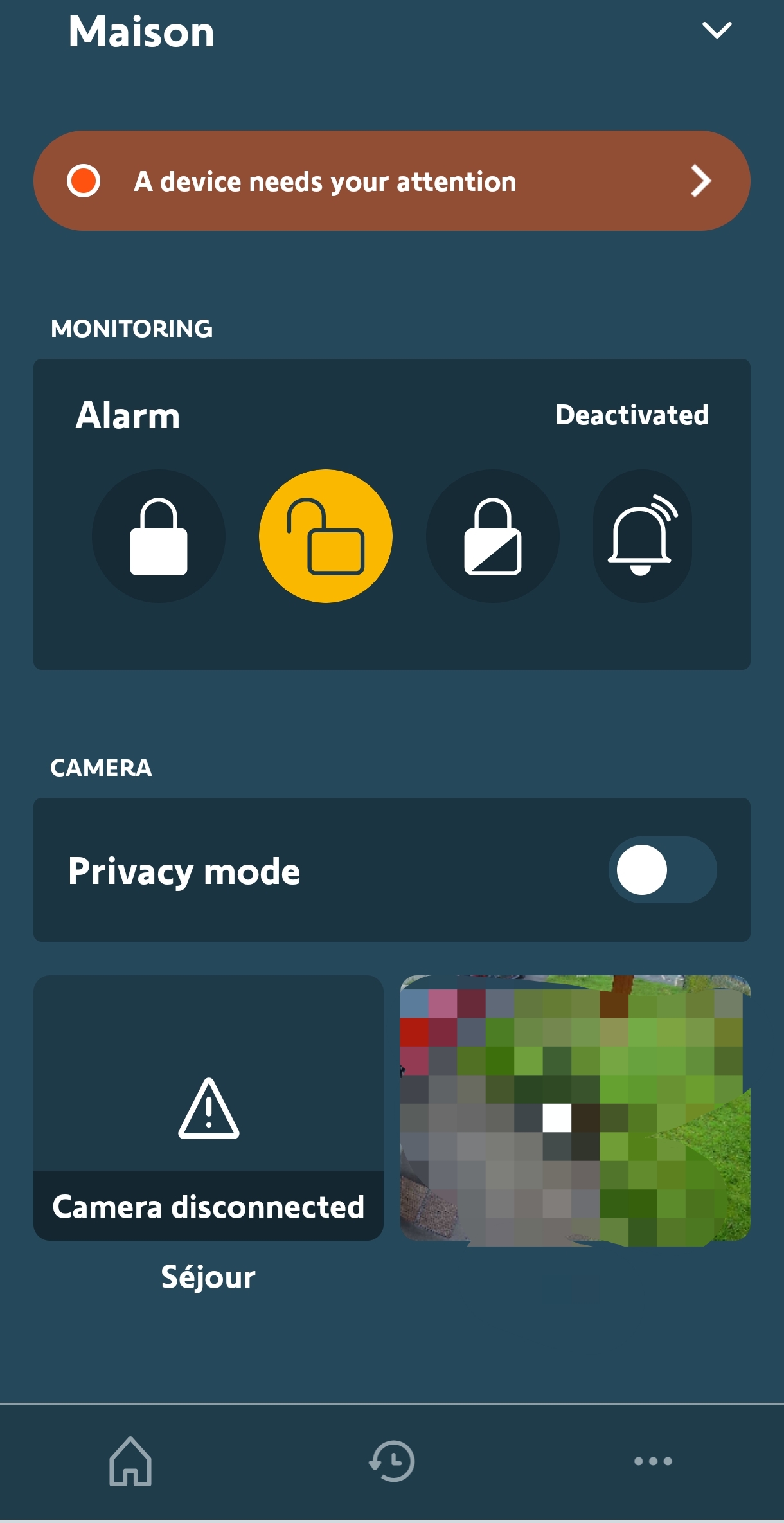Toggle the Privacy mode switch
This screenshot has height=1523, width=784.
pos(662,870)
